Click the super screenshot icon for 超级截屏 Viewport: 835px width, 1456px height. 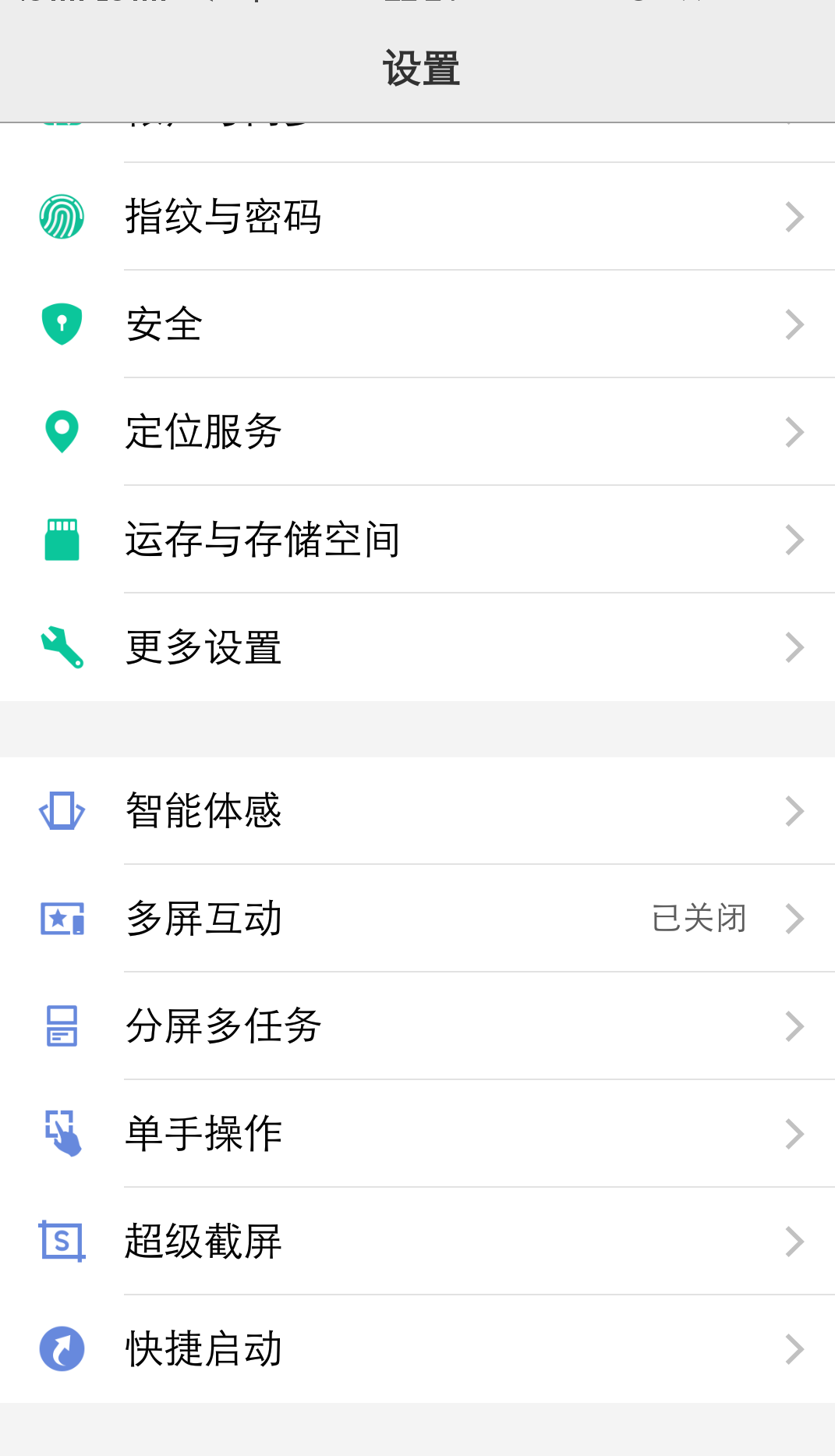(61, 1242)
